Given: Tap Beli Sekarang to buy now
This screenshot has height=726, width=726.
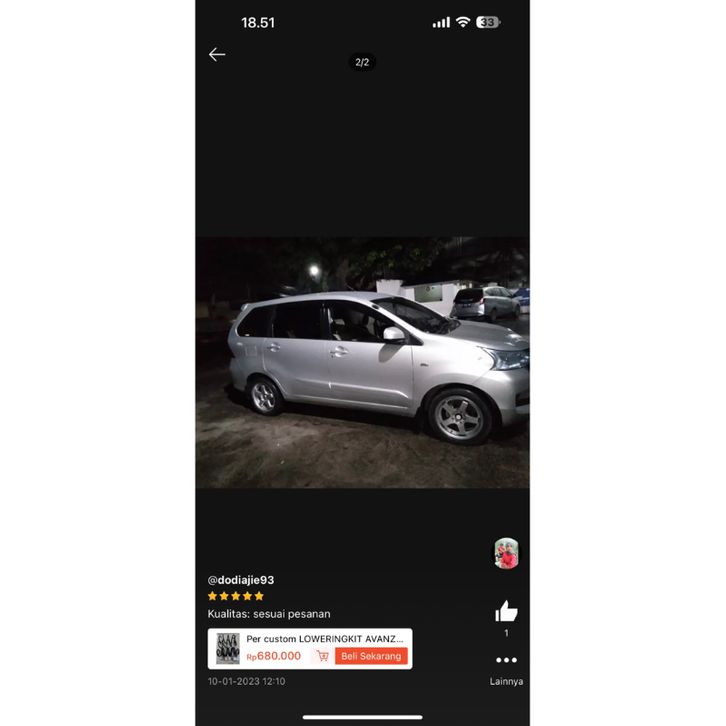Looking at the screenshot, I should [x=371, y=656].
